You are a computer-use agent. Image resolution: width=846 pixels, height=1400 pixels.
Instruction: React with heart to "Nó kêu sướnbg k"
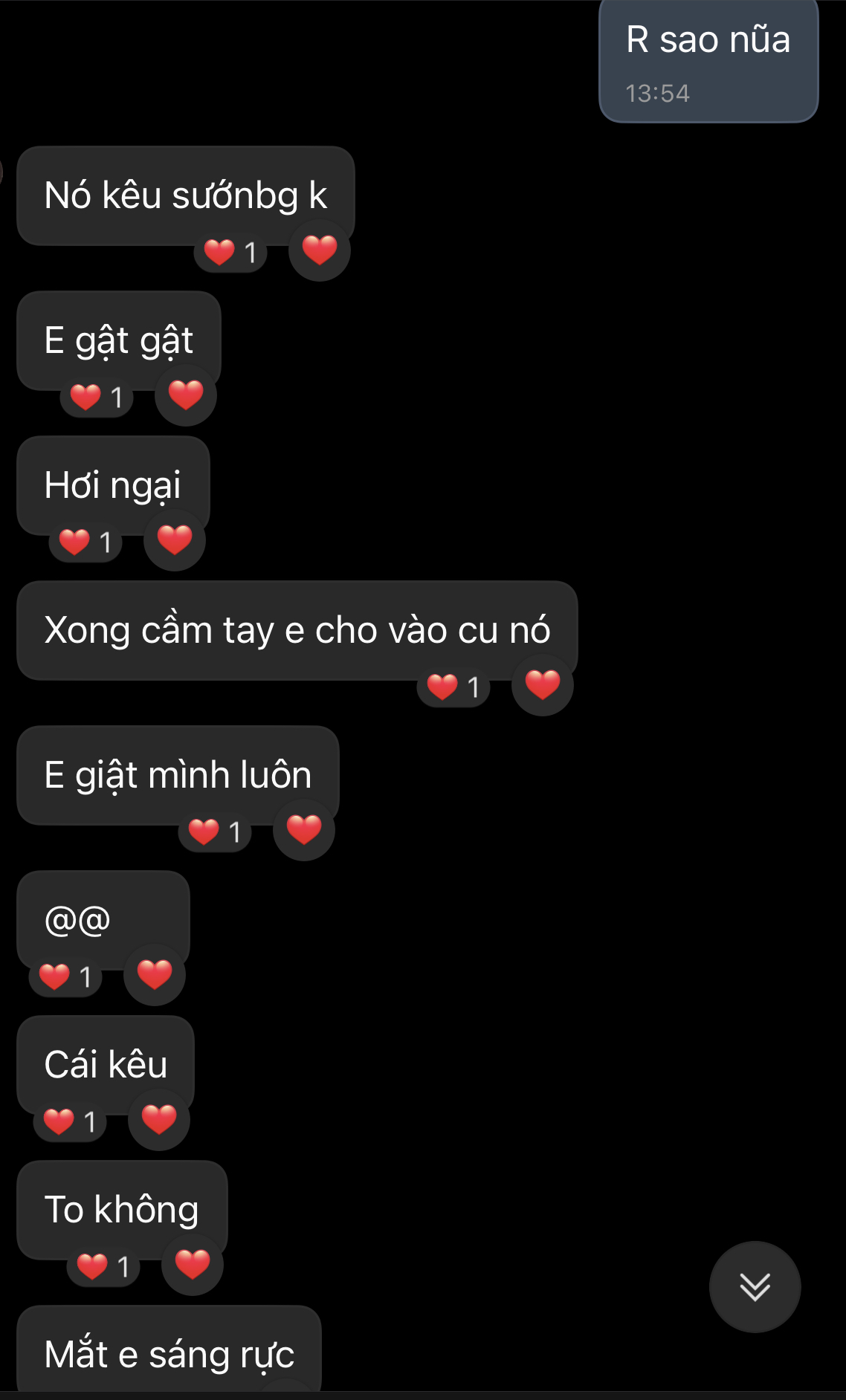[320, 250]
